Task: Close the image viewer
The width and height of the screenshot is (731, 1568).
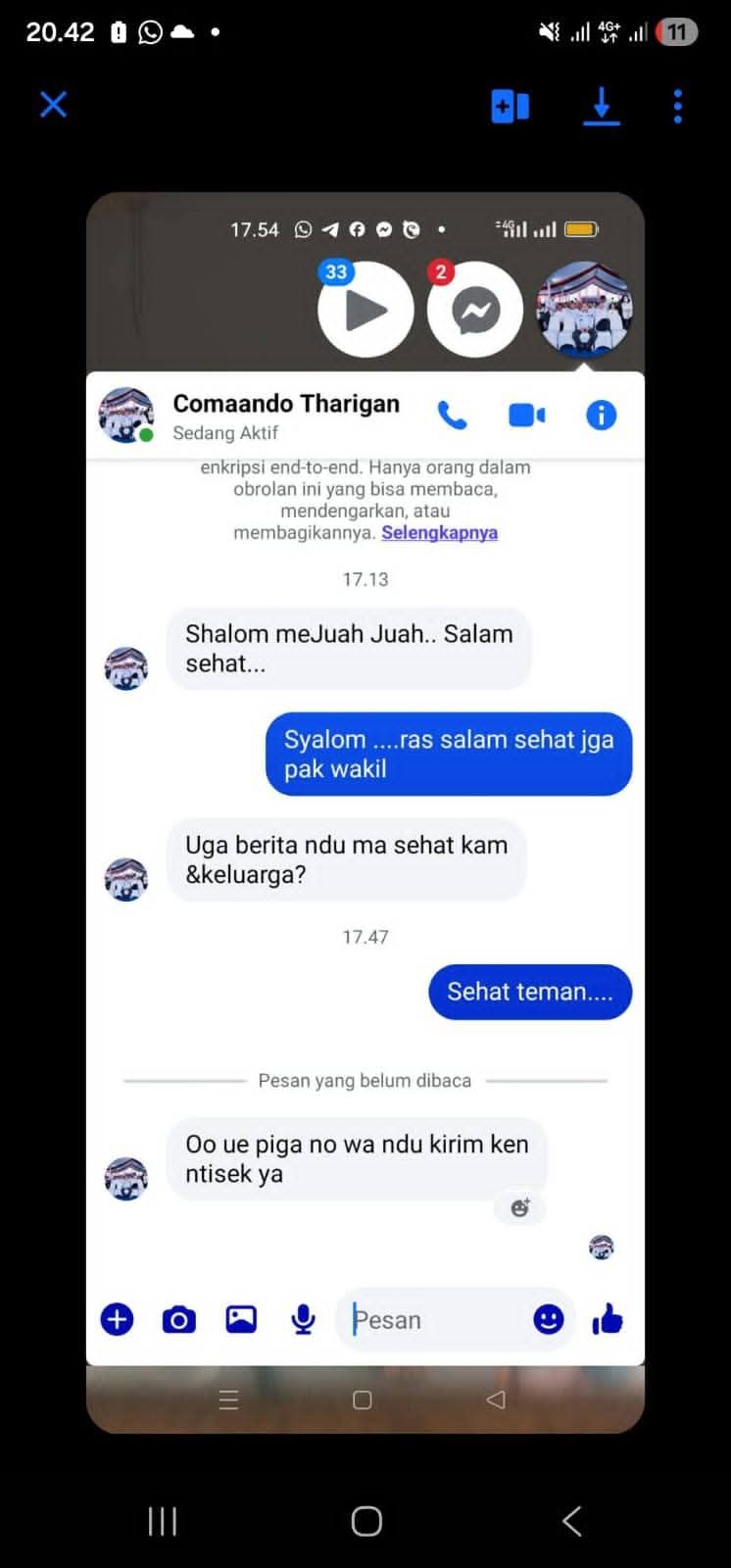Action: tap(53, 105)
